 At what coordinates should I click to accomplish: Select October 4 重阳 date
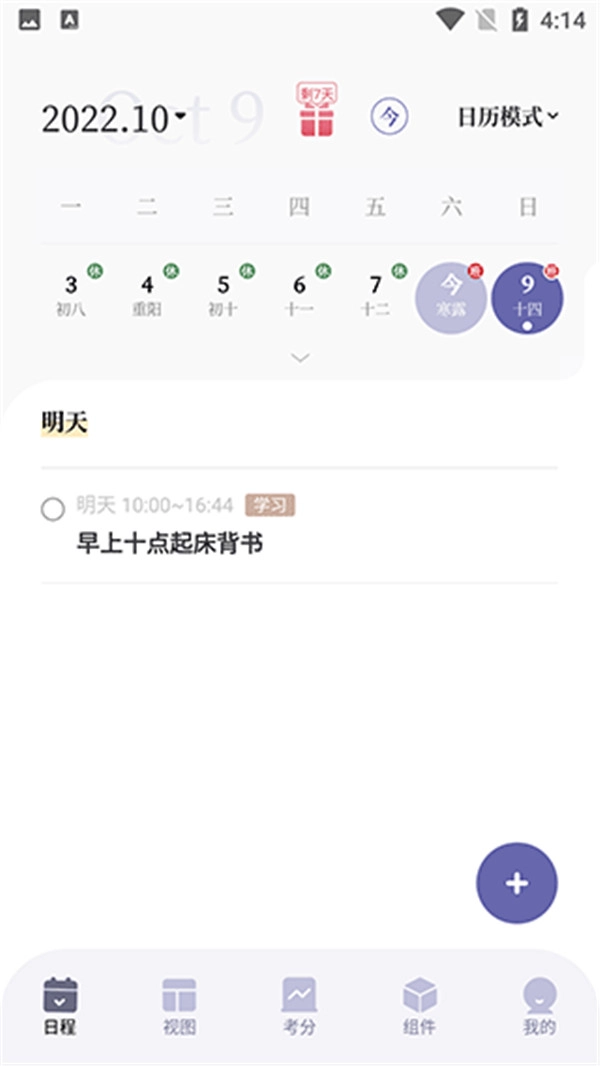click(147, 295)
